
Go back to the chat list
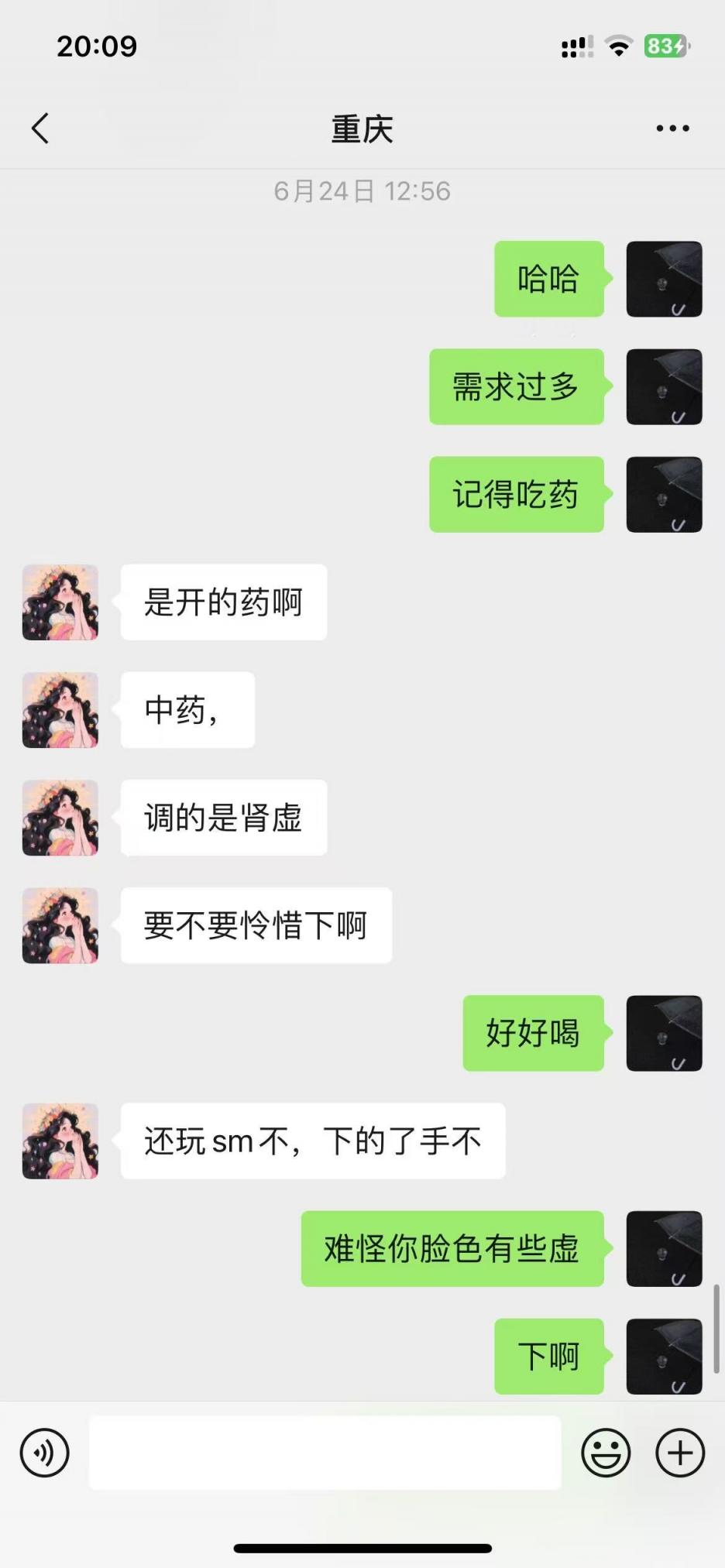coord(40,129)
